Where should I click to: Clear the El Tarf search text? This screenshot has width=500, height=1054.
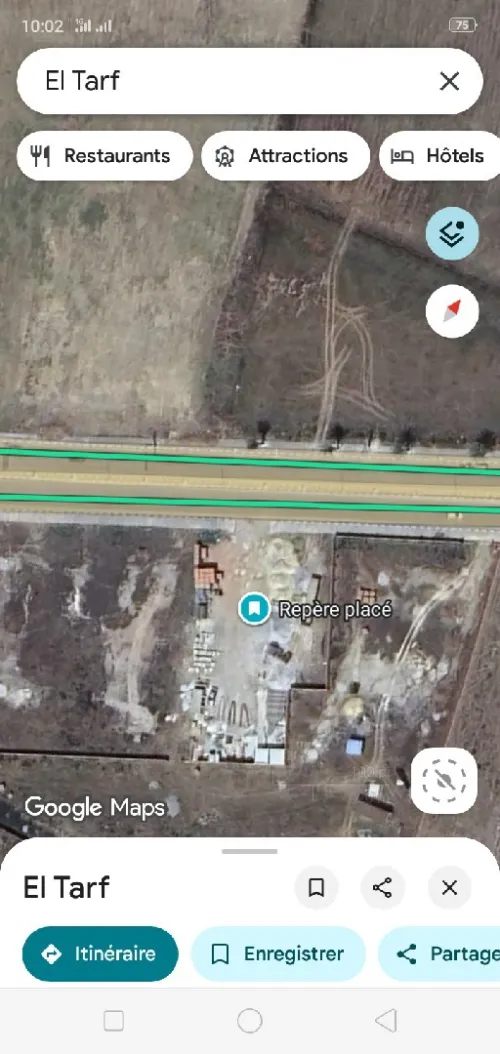[x=449, y=81]
